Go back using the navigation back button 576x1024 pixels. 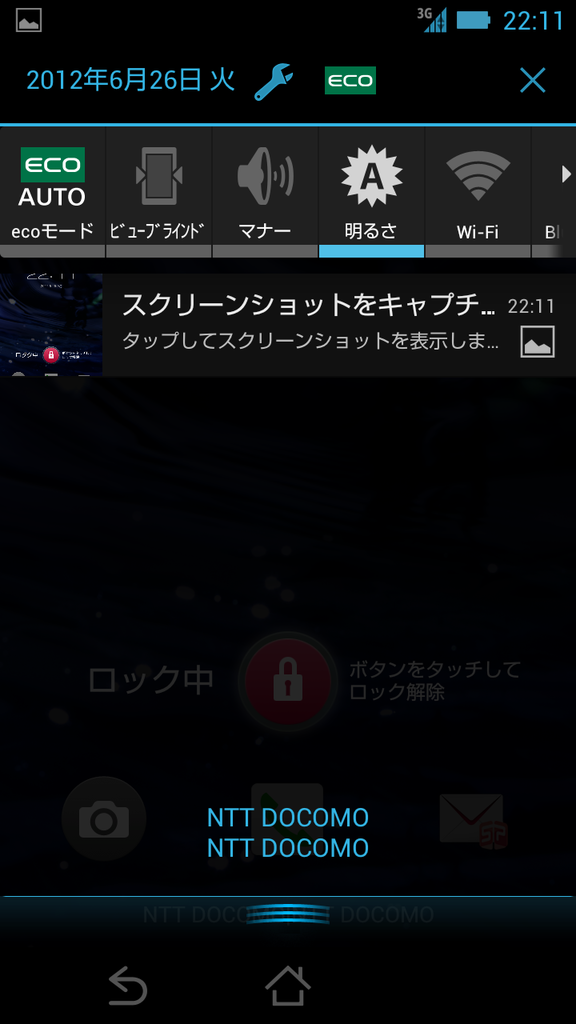point(127,985)
